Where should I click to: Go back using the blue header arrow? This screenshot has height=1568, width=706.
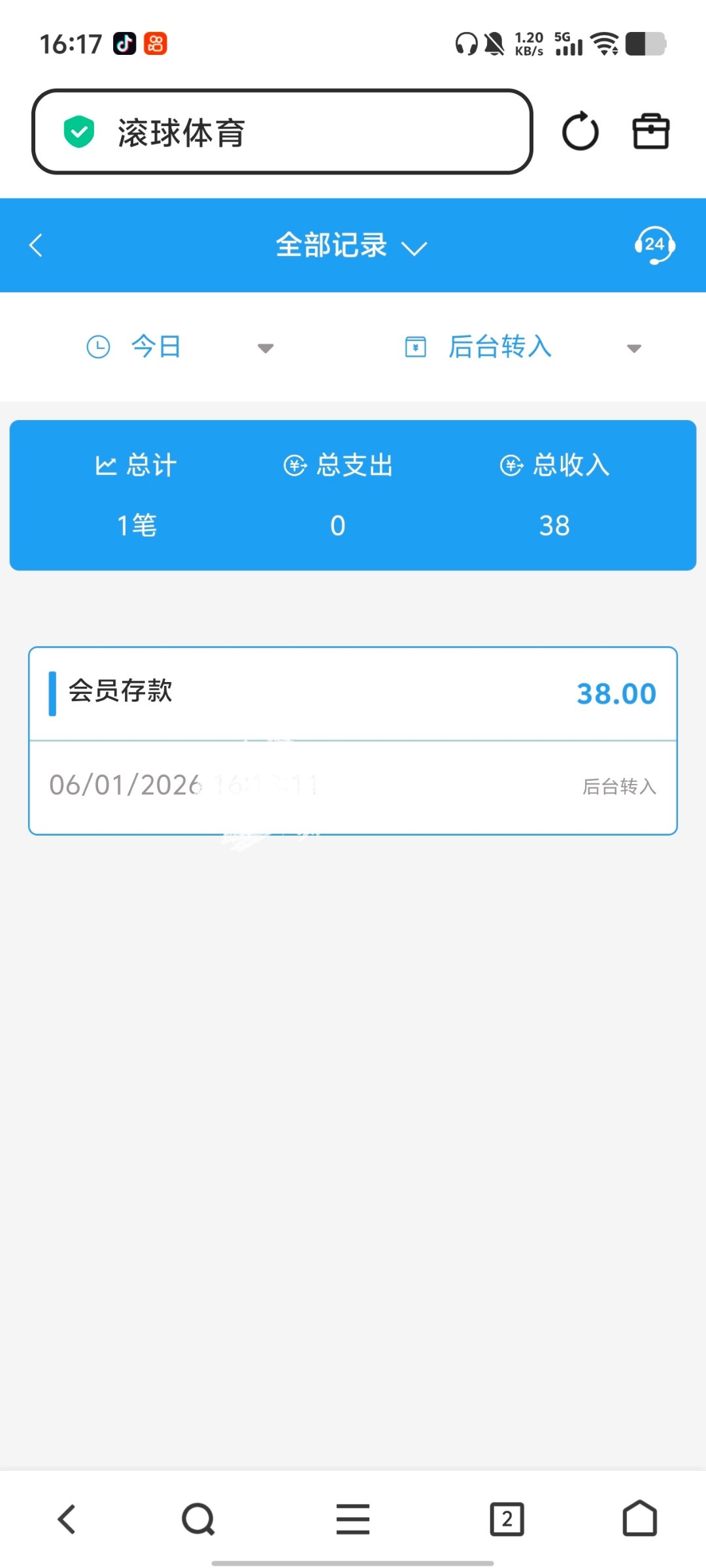37,246
